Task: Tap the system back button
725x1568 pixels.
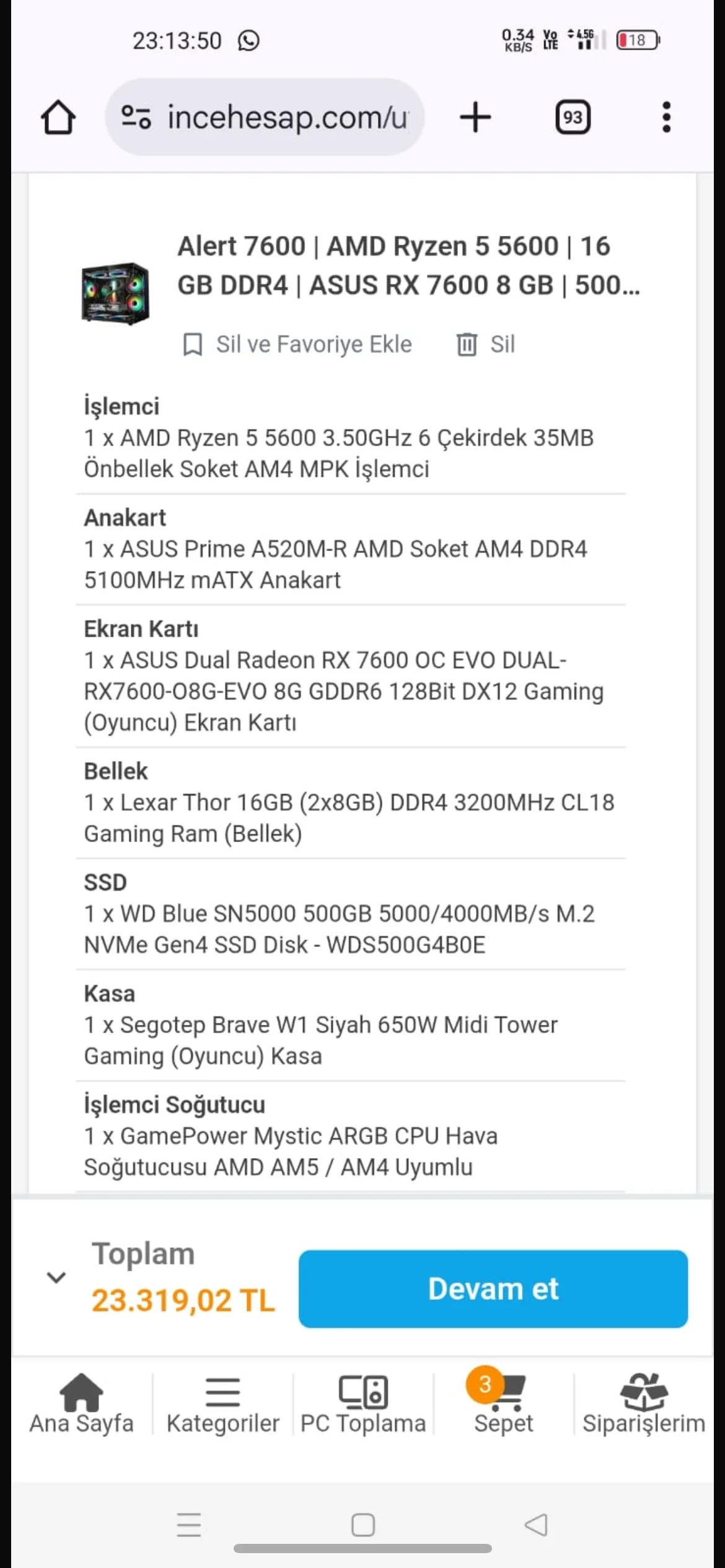Action: click(536, 1525)
